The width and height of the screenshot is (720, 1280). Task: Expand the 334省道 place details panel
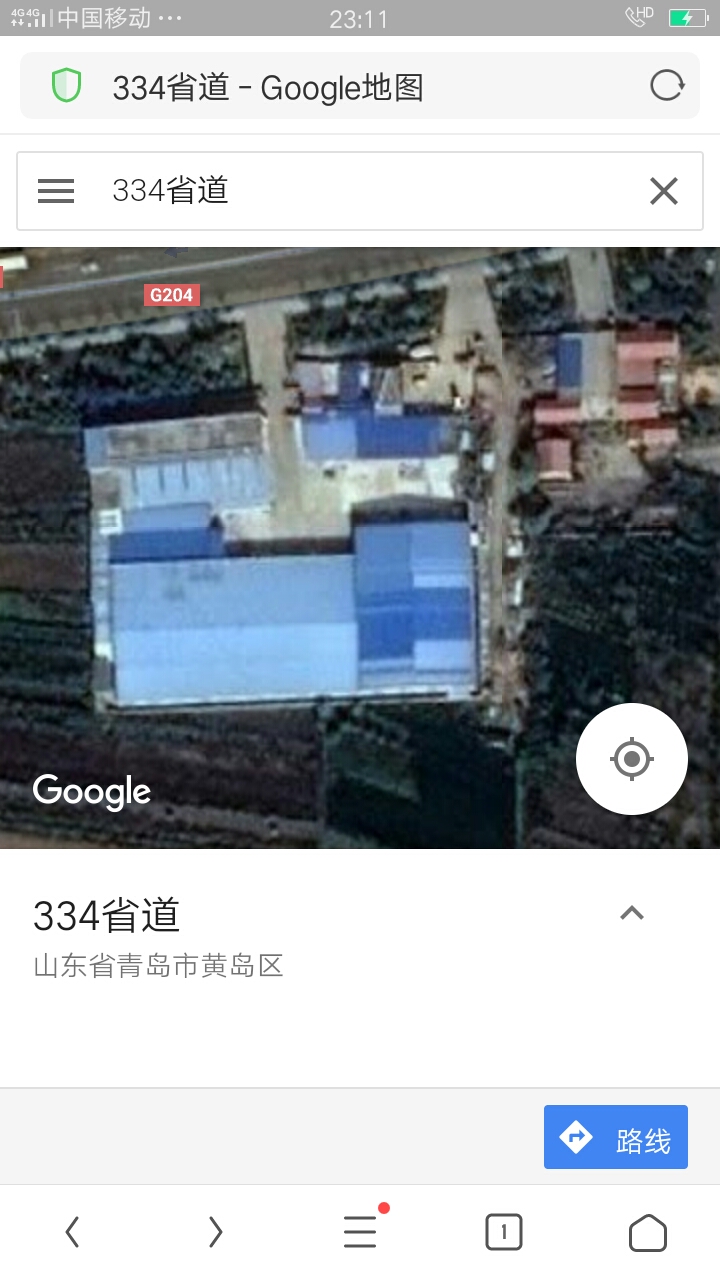coord(632,912)
